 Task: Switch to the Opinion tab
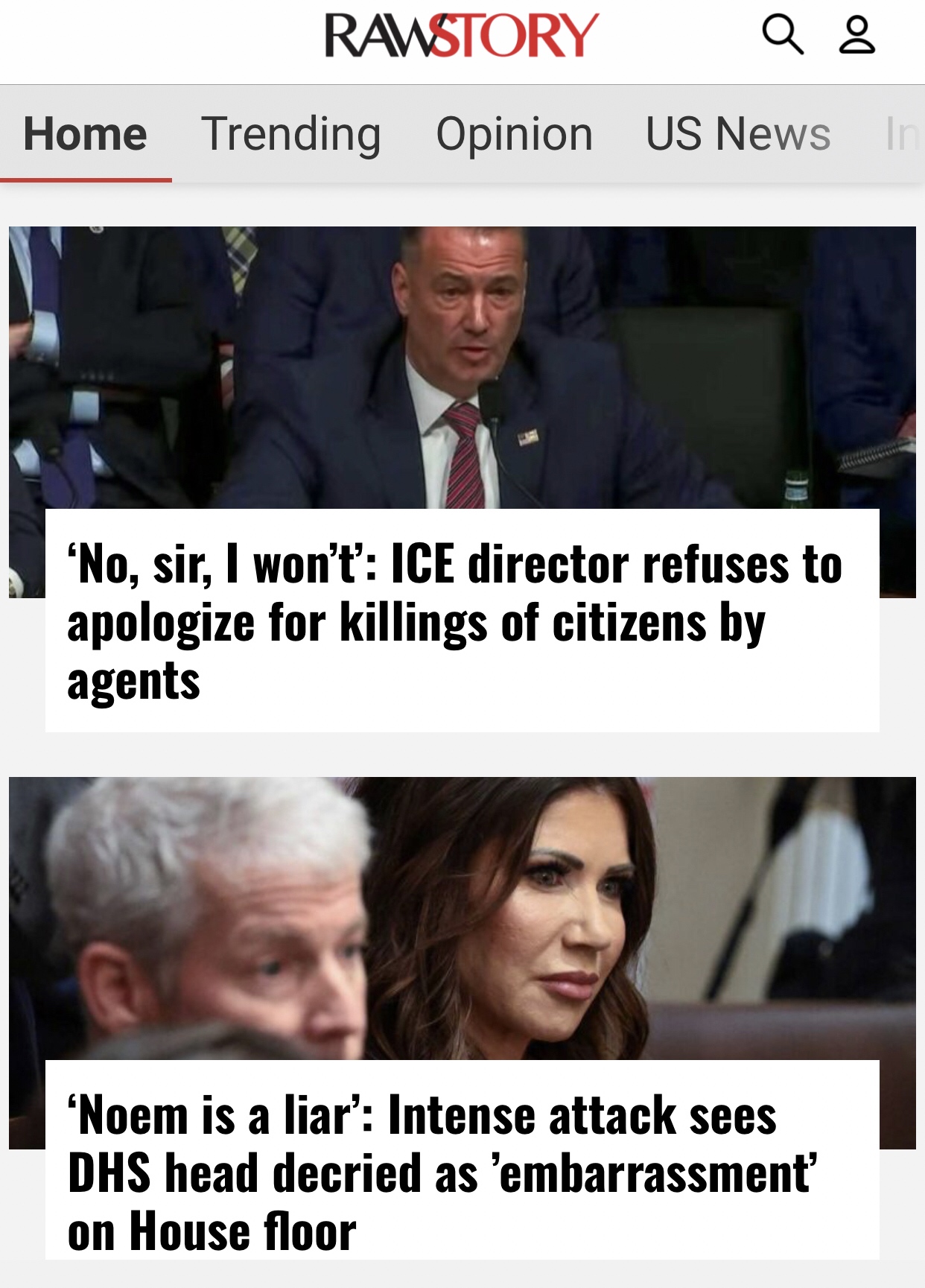(514, 134)
